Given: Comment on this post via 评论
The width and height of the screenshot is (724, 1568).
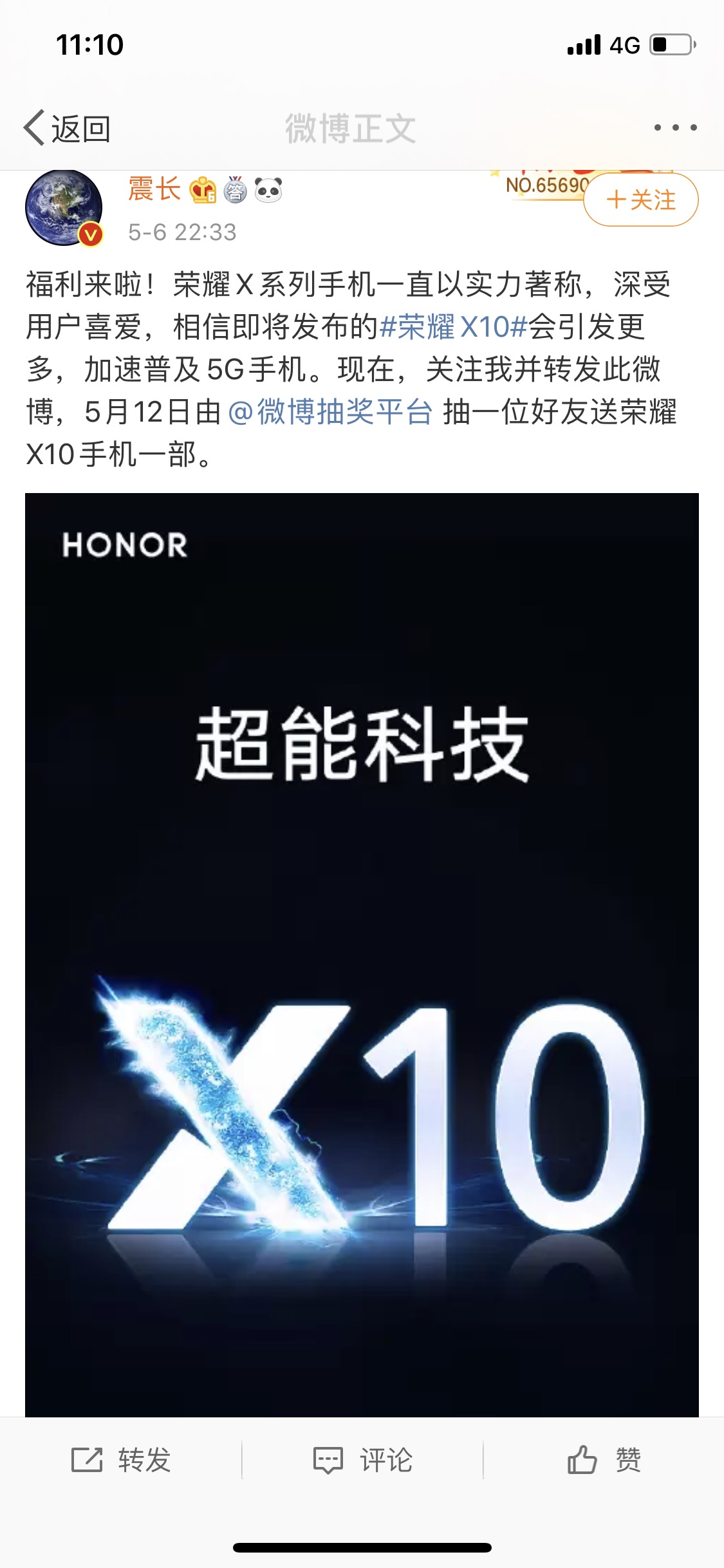Looking at the screenshot, I should (362, 1460).
